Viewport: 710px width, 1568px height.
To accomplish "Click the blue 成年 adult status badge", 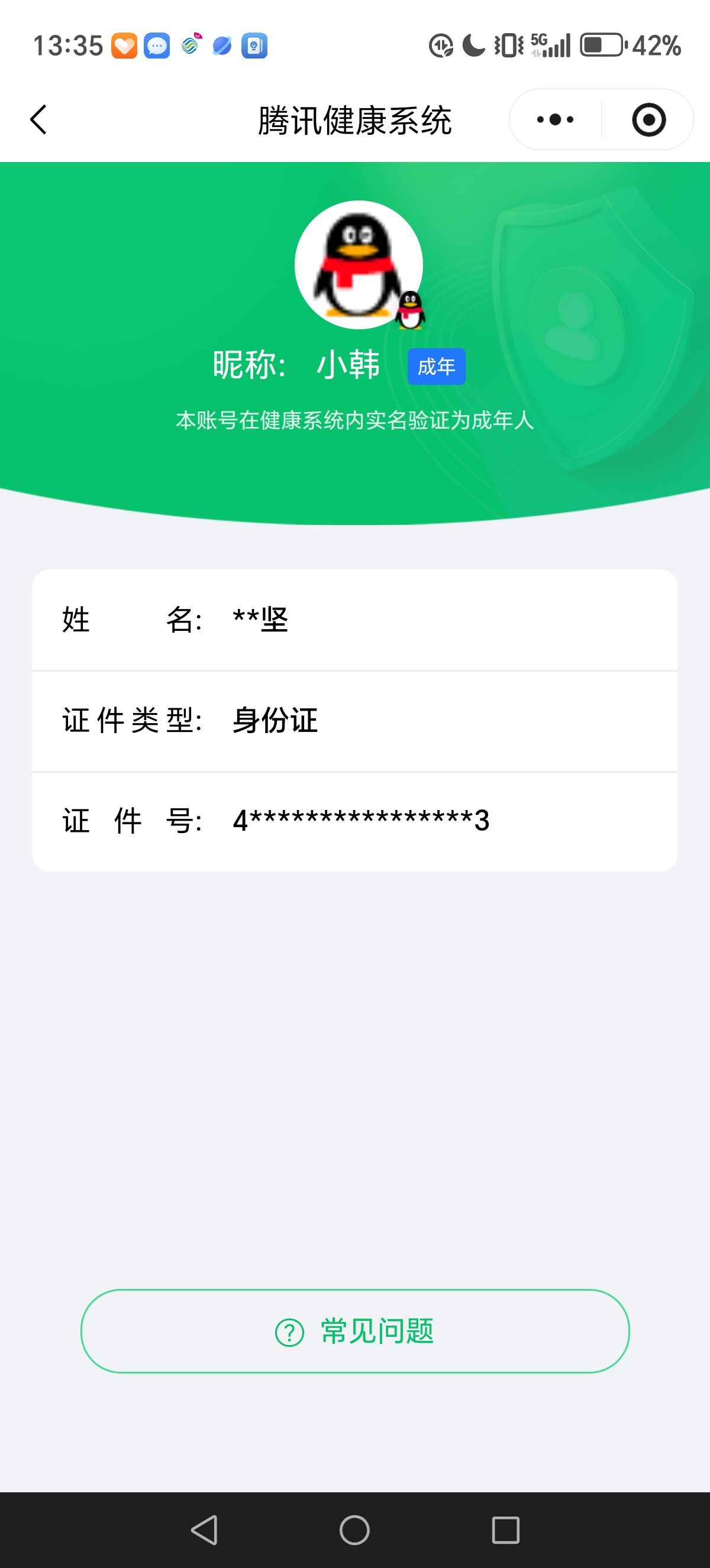I will tap(436, 366).
